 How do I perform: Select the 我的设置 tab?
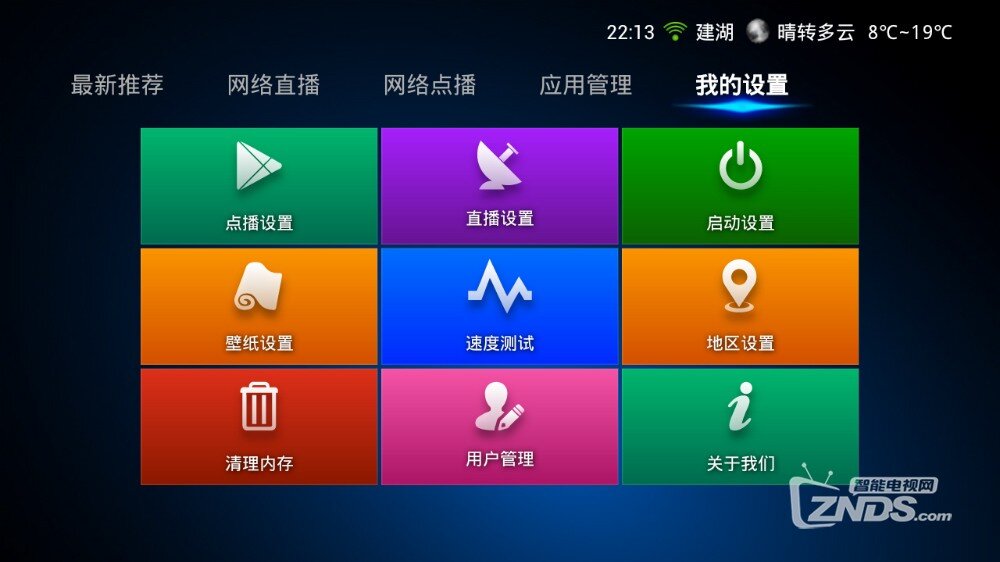coord(741,85)
